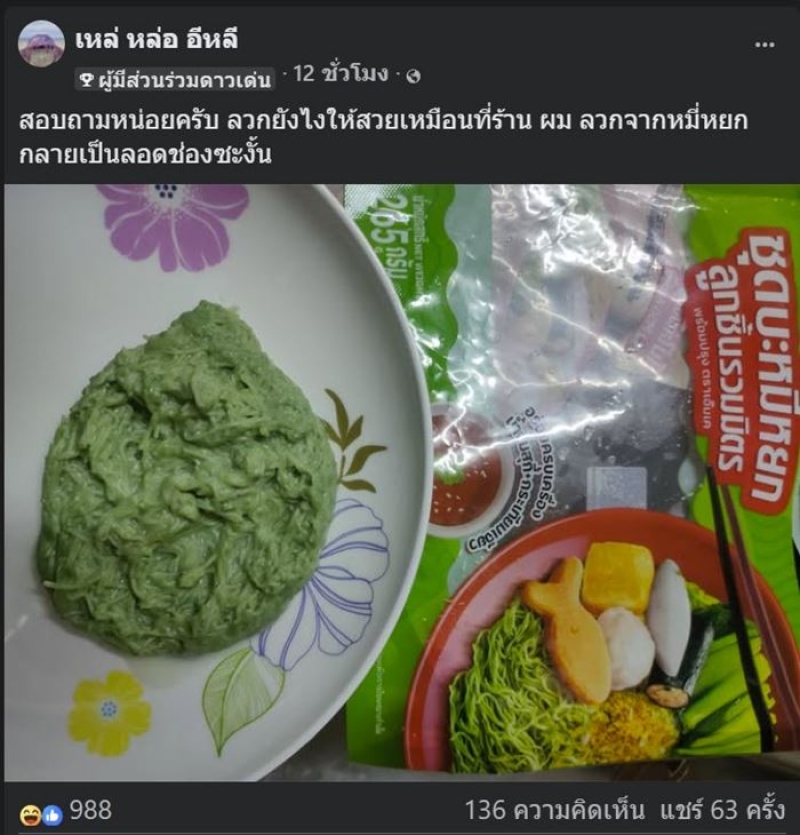The image size is (800, 835).
Task: Open เหล่ หล่อ อีหลี profile picture
Action: coord(41,43)
